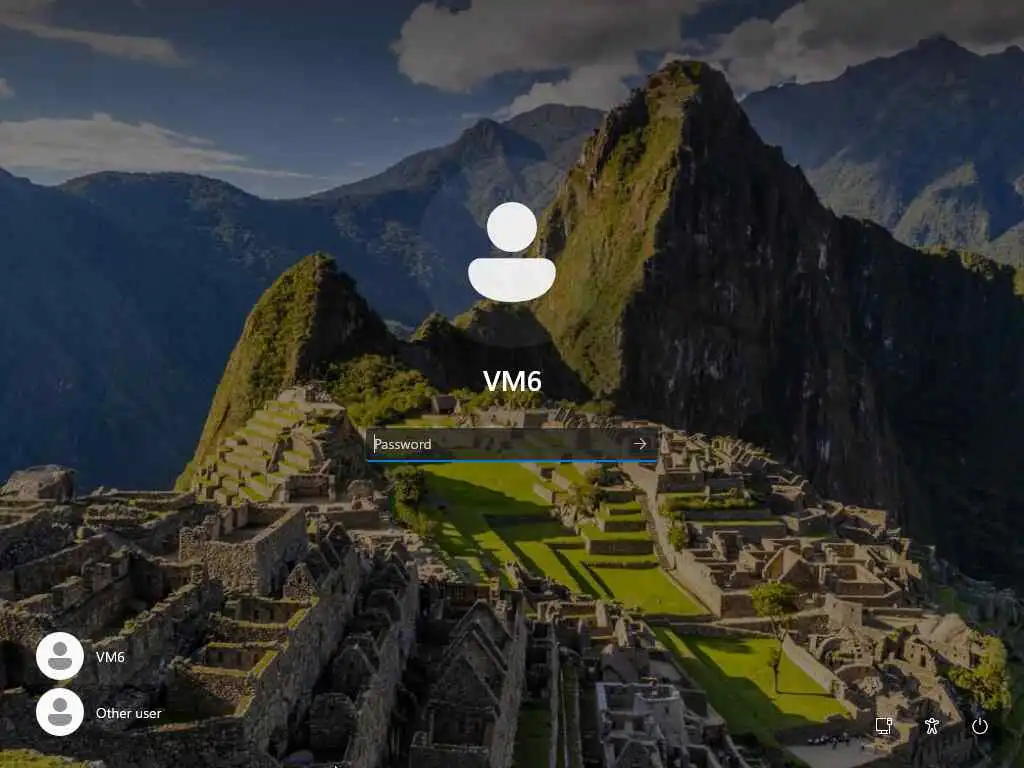The width and height of the screenshot is (1024, 768).
Task: Focus the Password field
Action: (495, 444)
